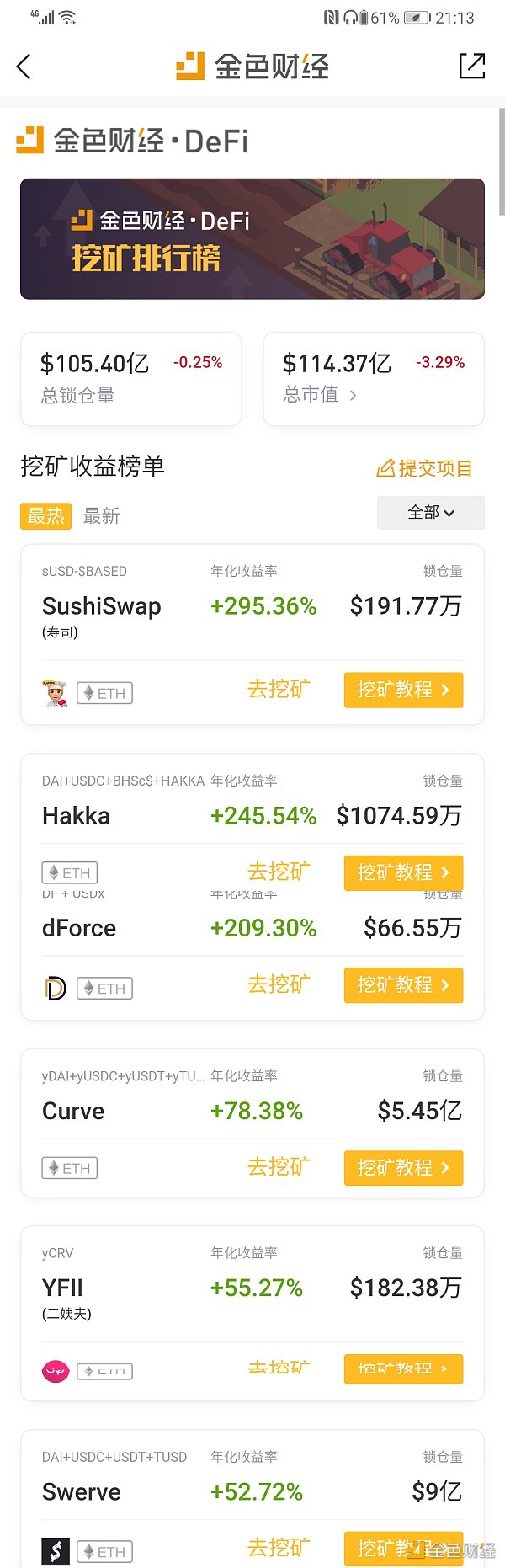Screen dimensions: 505x1568
Task: Open 挖矿教程 for Curve
Action: click(x=403, y=1167)
